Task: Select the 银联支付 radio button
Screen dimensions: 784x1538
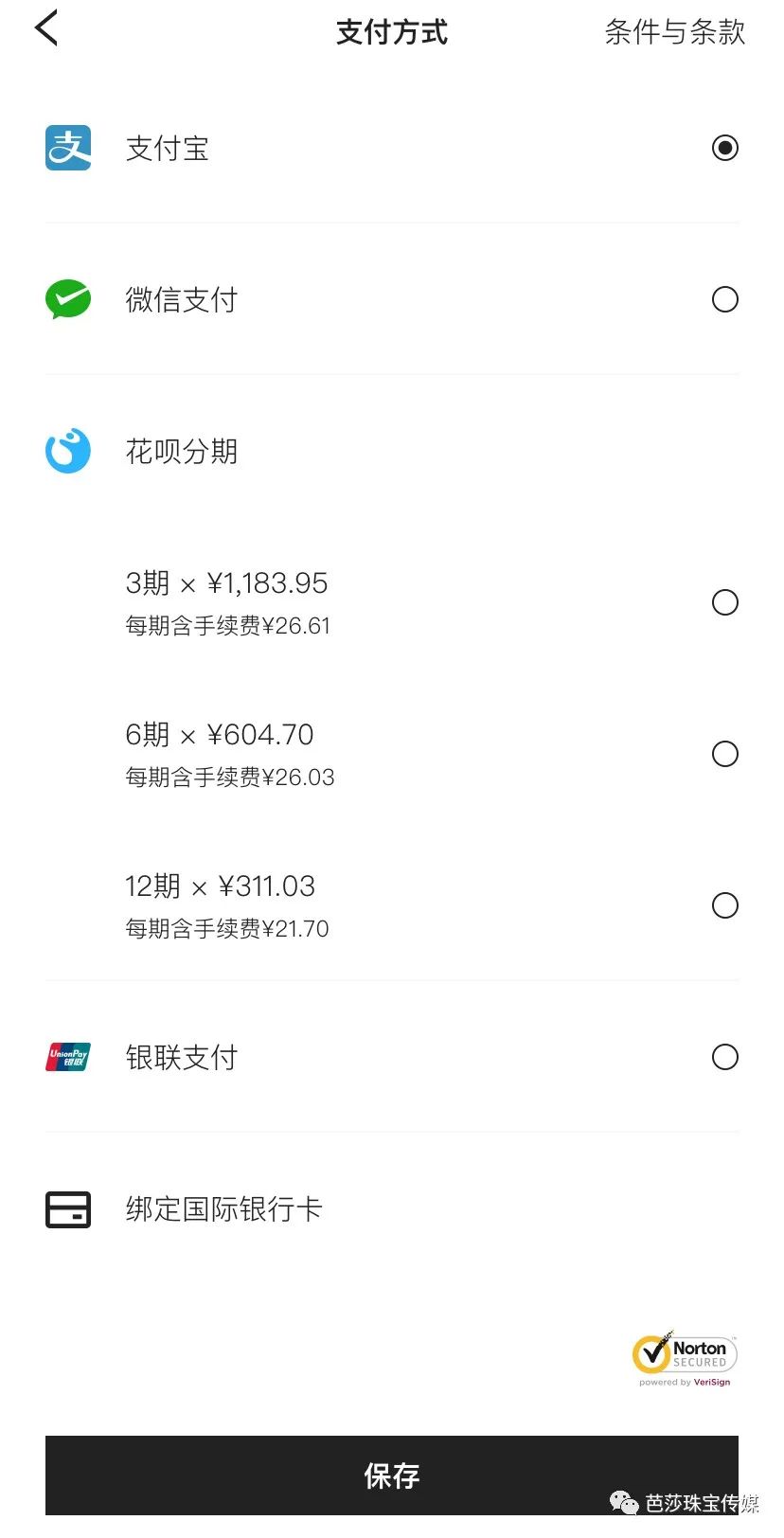Action: coord(725,1057)
